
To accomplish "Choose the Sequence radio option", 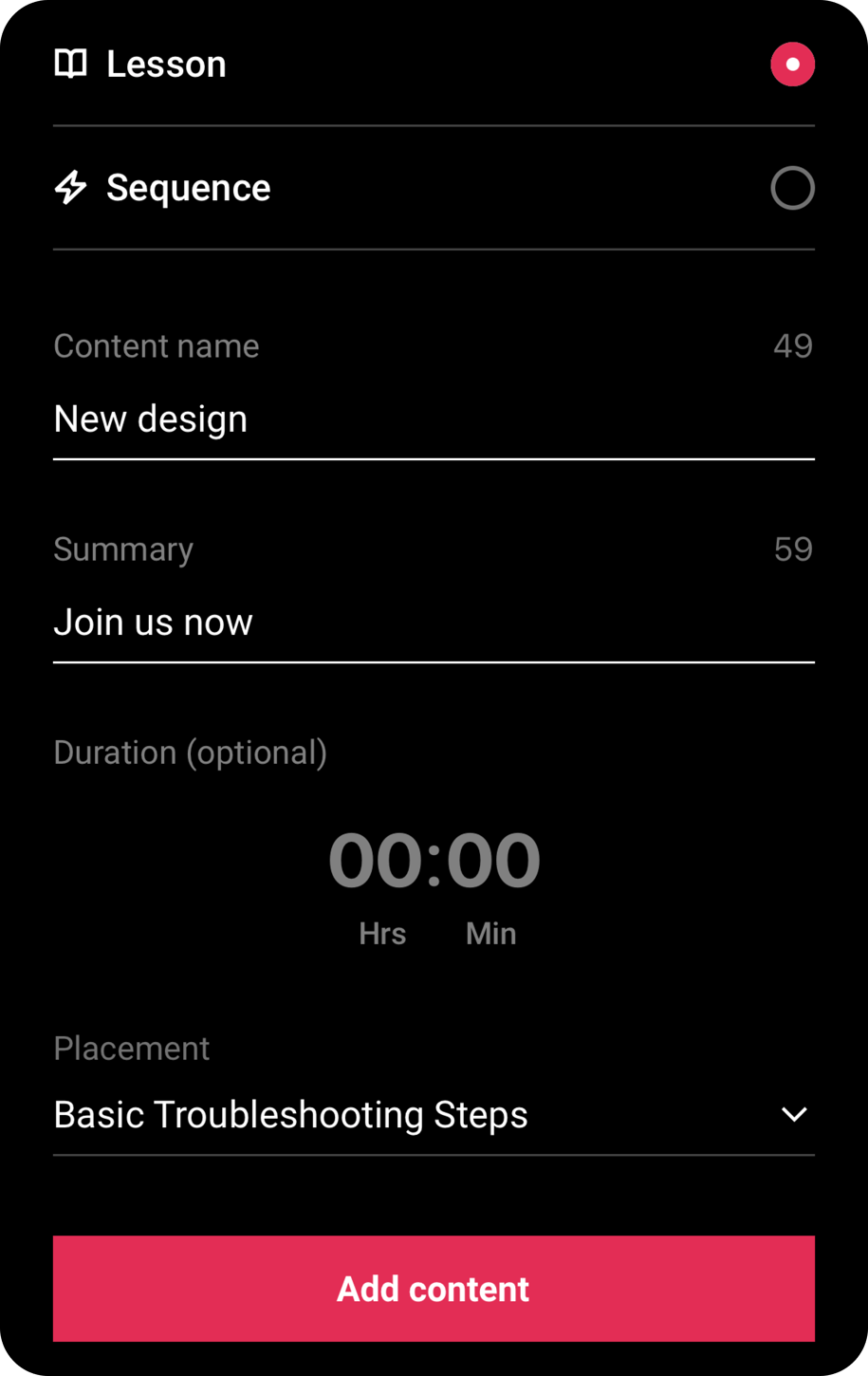I will pyautogui.click(x=792, y=188).
